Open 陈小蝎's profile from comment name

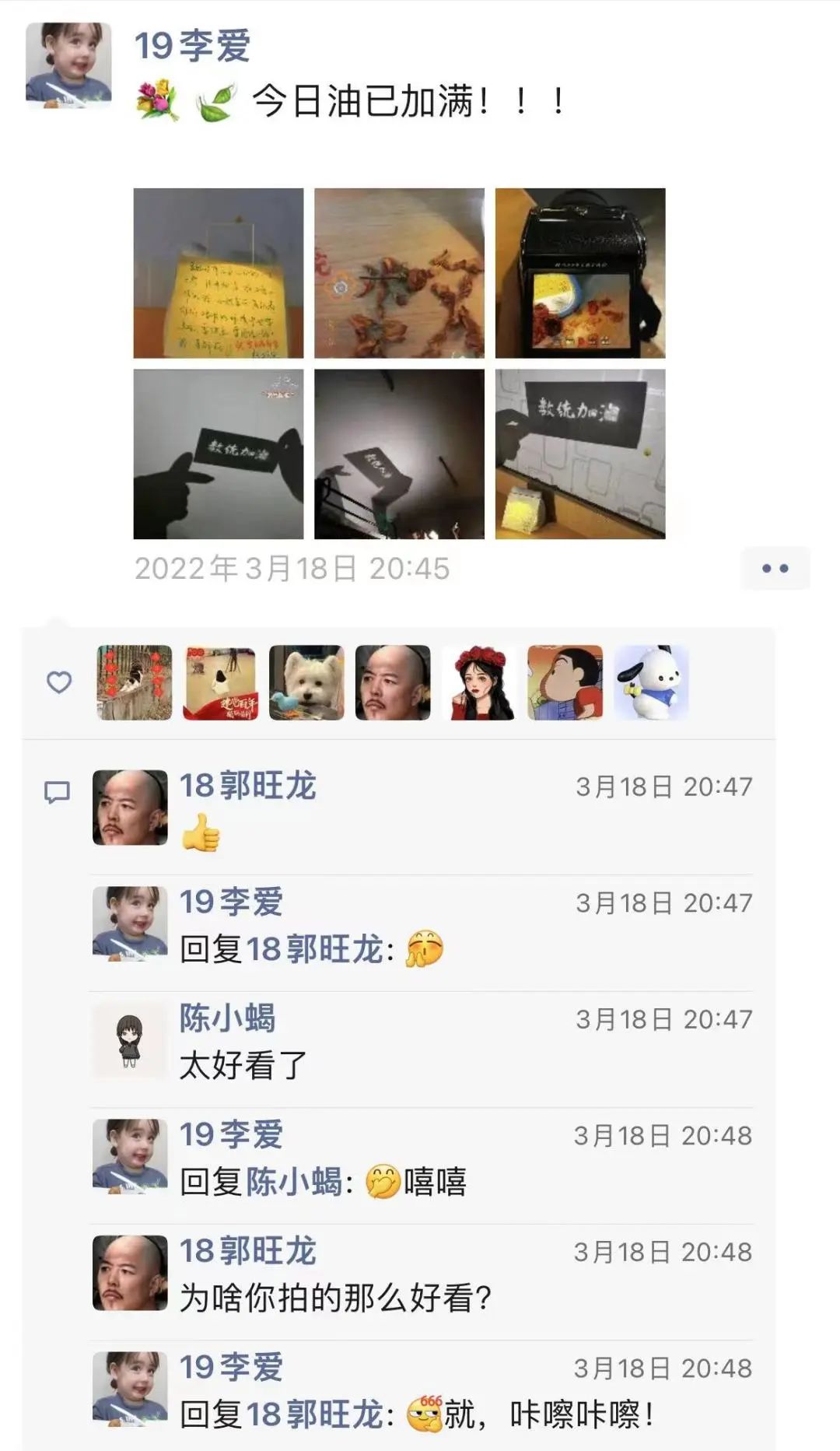(x=227, y=1018)
